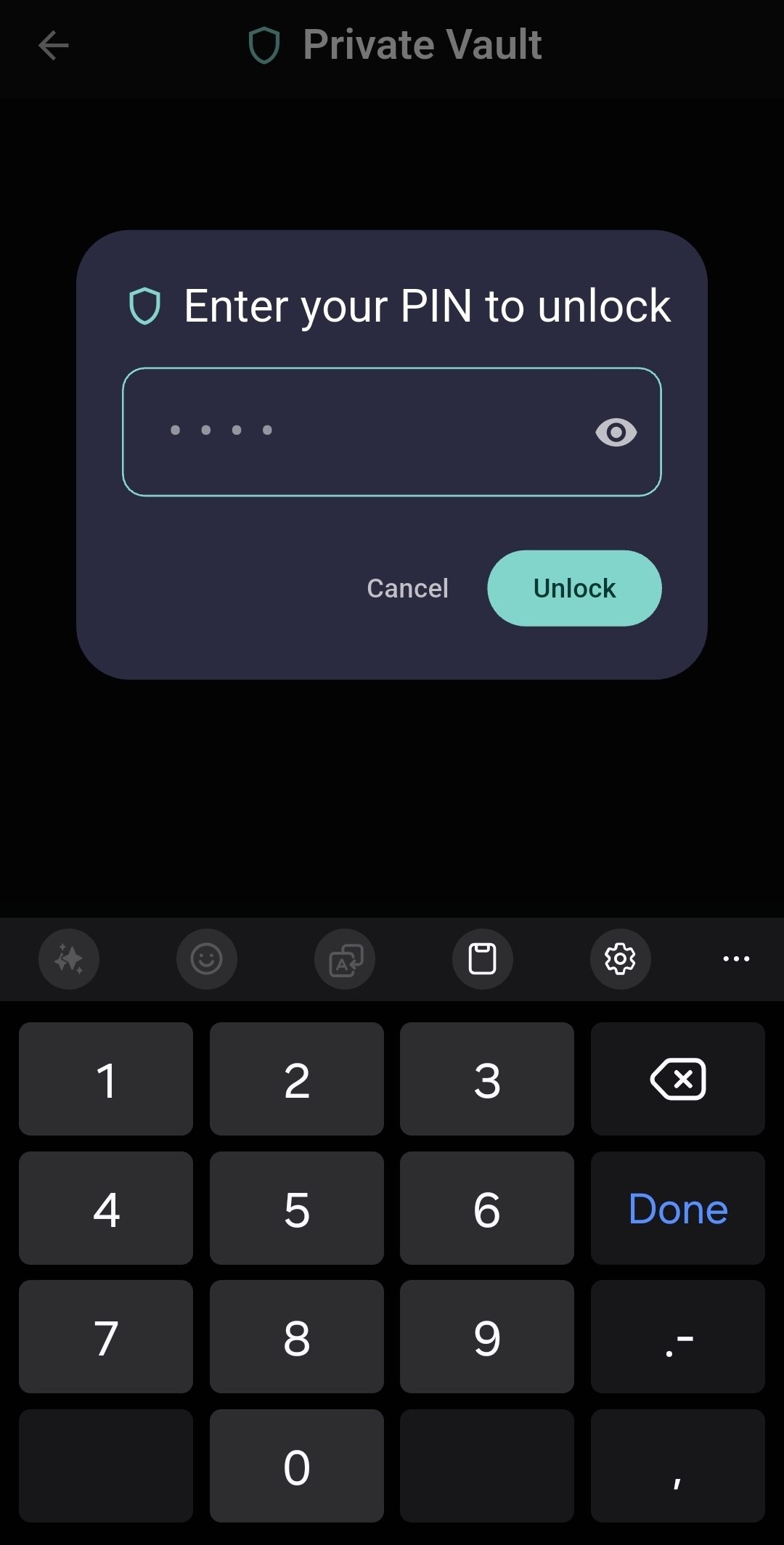The width and height of the screenshot is (784, 1545).
Task: Enter digit 5 on the keypad
Action: (x=296, y=1209)
